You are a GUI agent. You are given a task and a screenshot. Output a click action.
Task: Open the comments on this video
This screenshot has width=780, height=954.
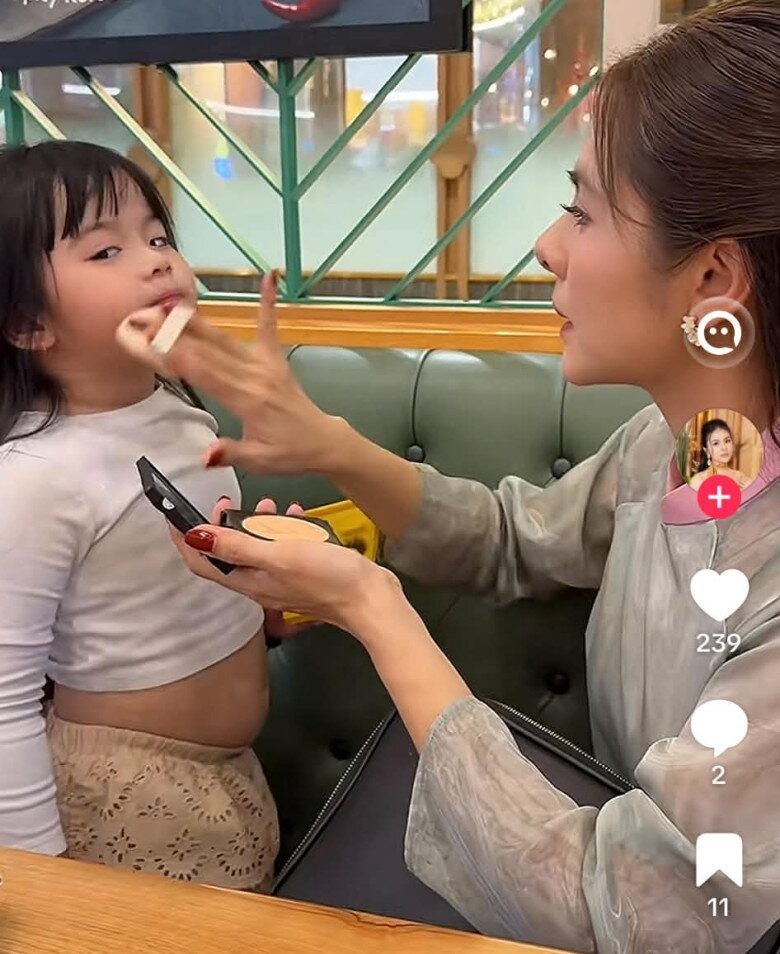point(719,727)
